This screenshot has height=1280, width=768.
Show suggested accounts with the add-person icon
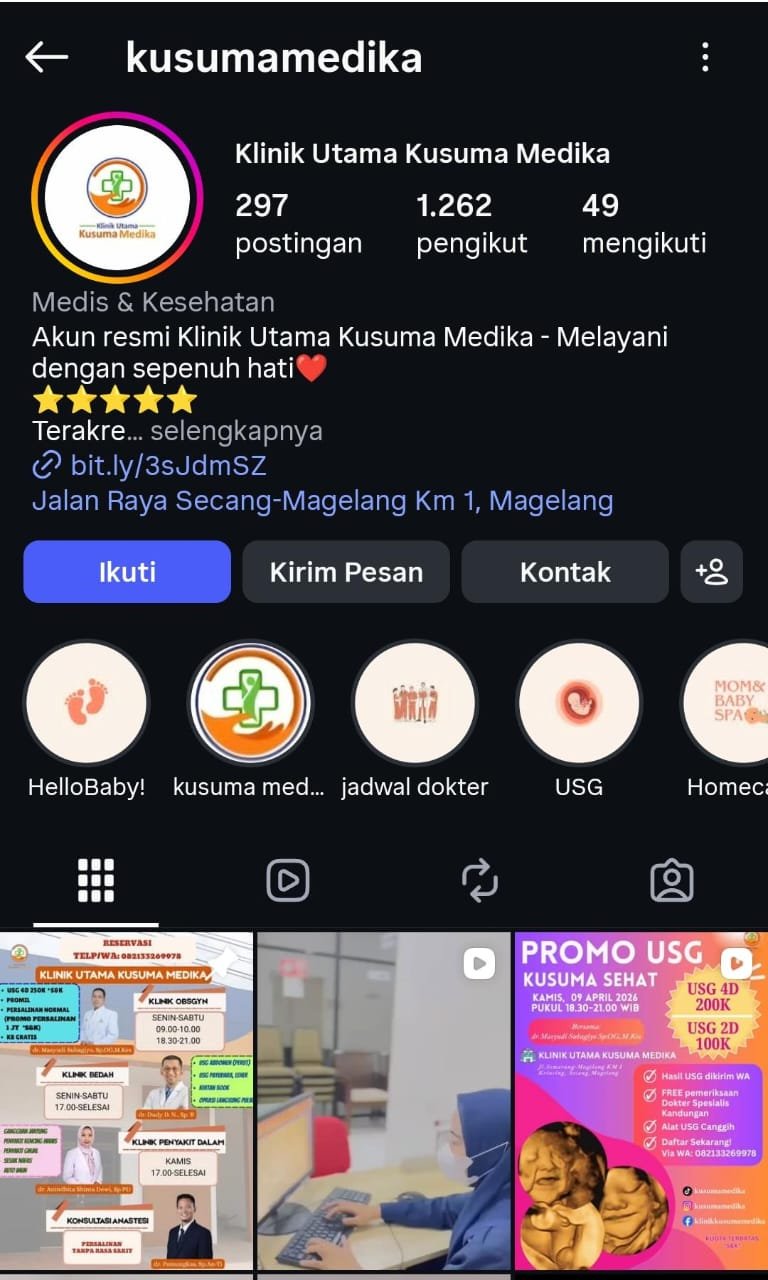point(711,572)
